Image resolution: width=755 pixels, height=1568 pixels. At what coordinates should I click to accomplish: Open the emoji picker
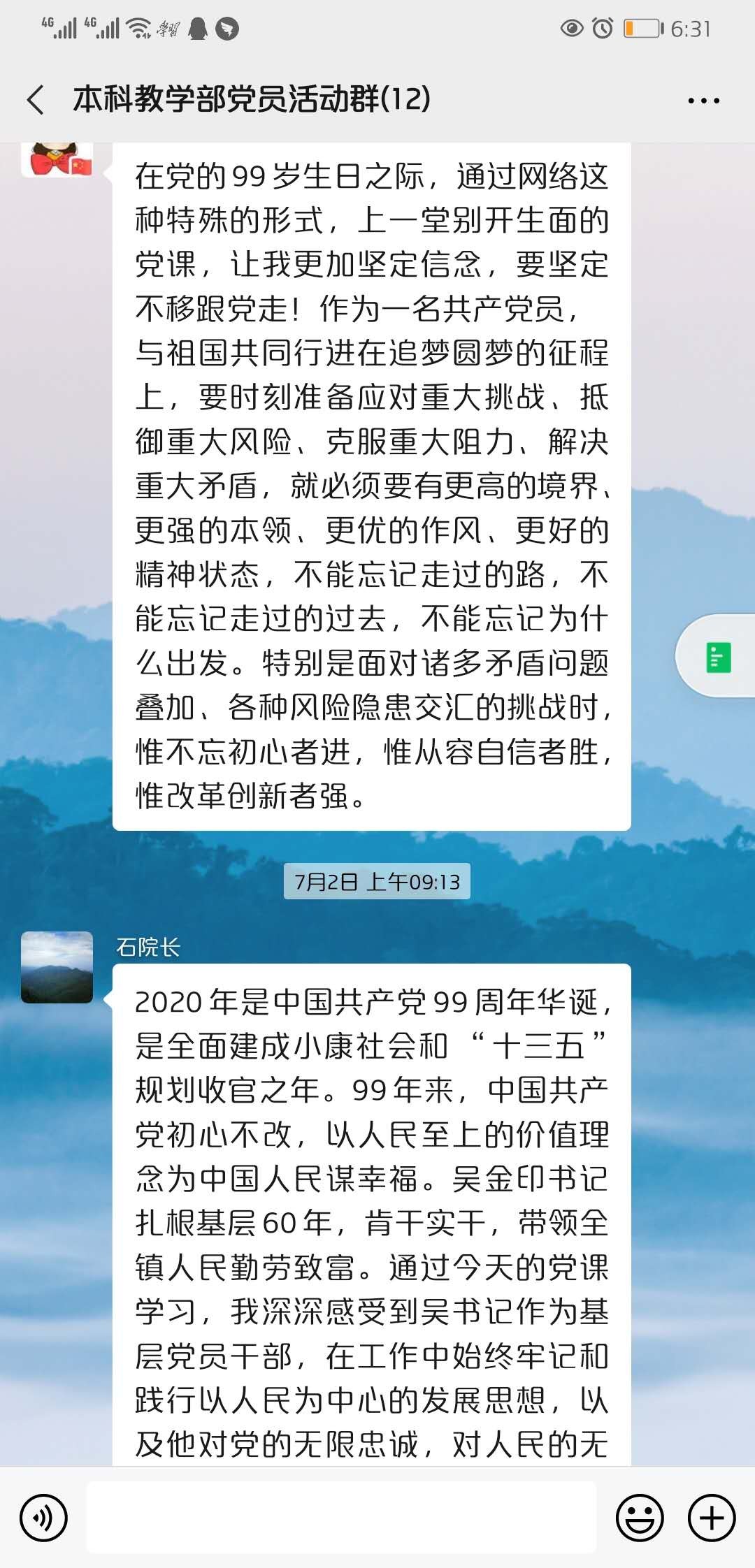tap(639, 1518)
